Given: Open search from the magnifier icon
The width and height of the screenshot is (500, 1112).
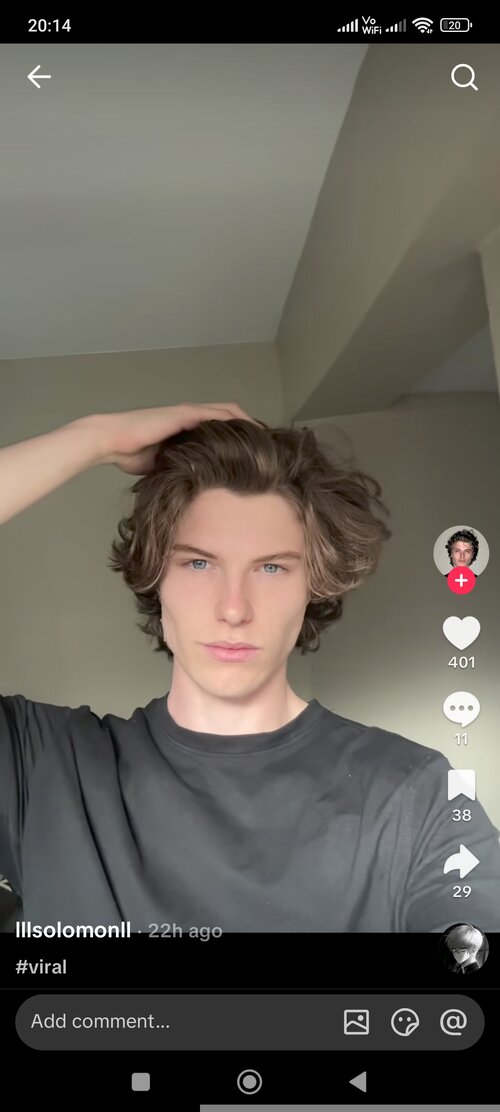Looking at the screenshot, I should [465, 77].
